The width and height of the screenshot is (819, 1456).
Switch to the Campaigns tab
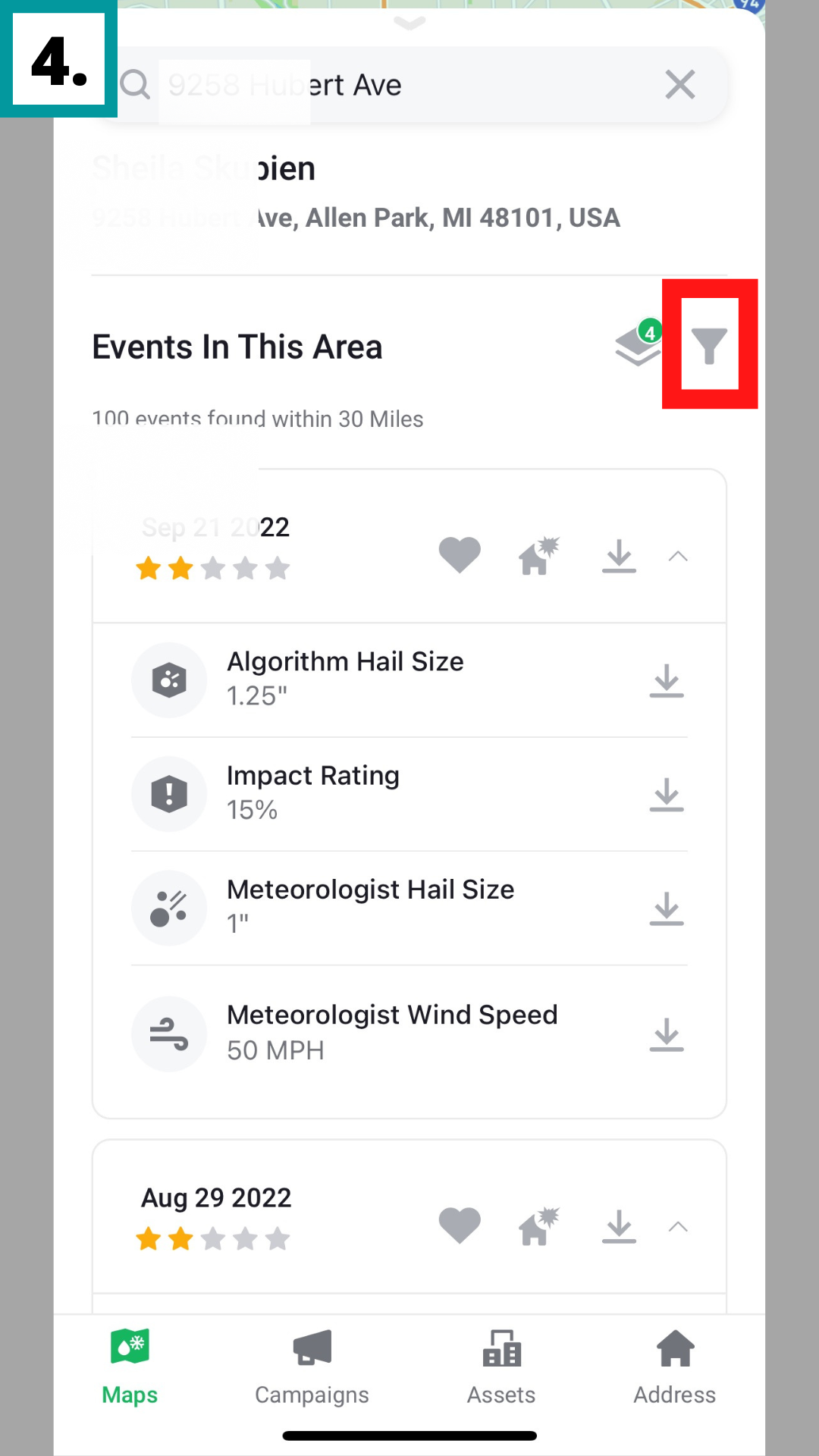click(x=312, y=1367)
